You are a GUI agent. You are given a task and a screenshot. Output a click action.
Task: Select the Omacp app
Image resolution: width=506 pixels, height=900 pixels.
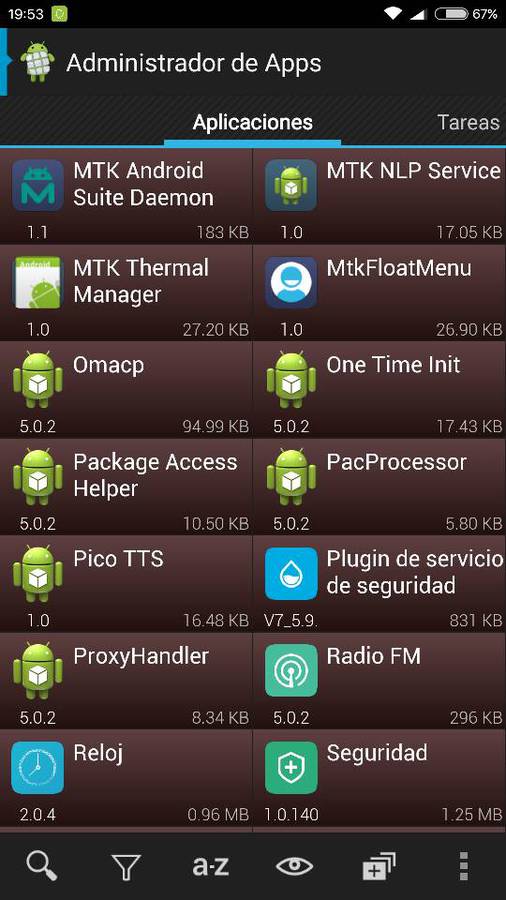pos(126,390)
